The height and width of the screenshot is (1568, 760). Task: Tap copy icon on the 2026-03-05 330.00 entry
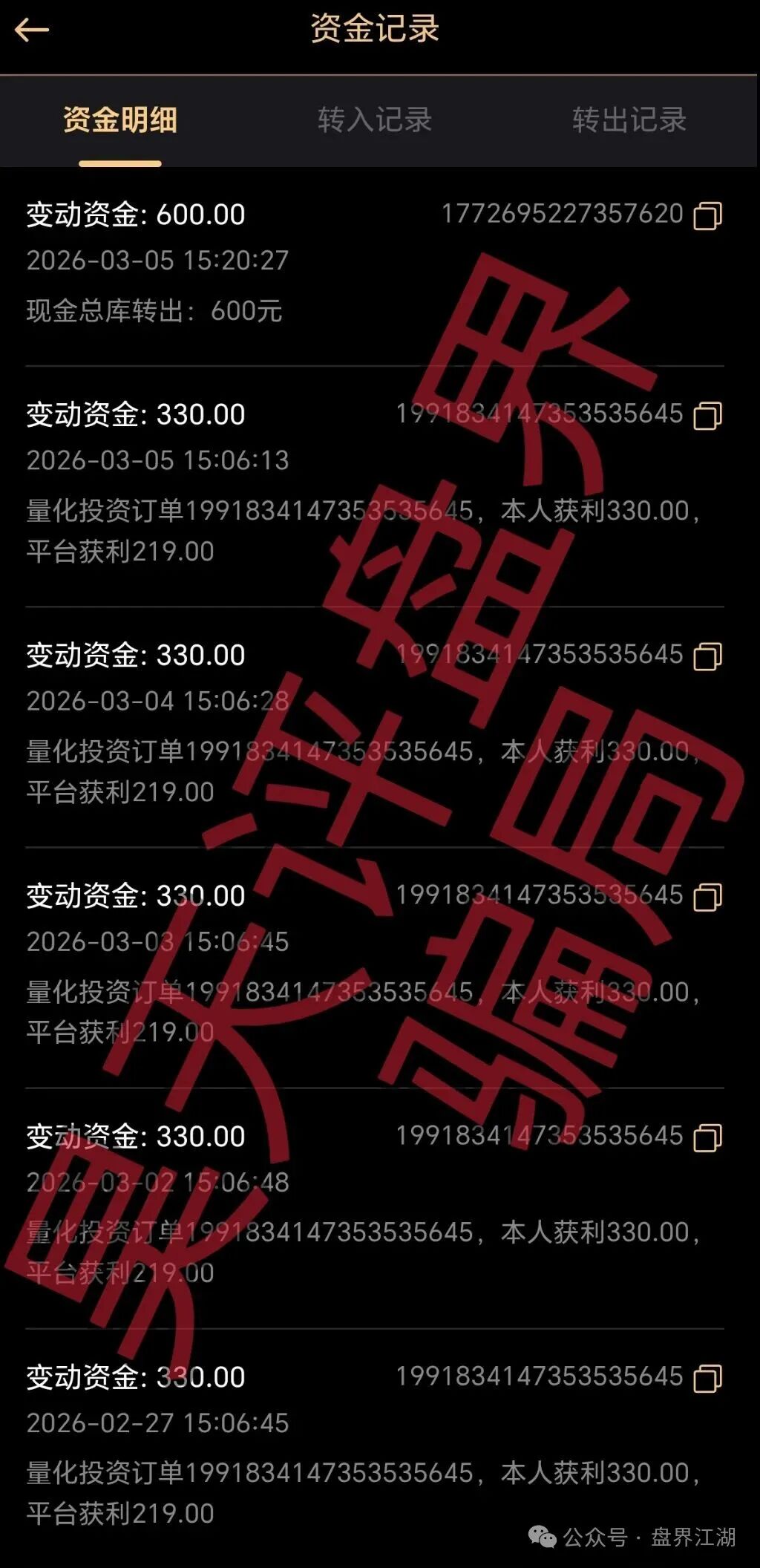(710, 417)
